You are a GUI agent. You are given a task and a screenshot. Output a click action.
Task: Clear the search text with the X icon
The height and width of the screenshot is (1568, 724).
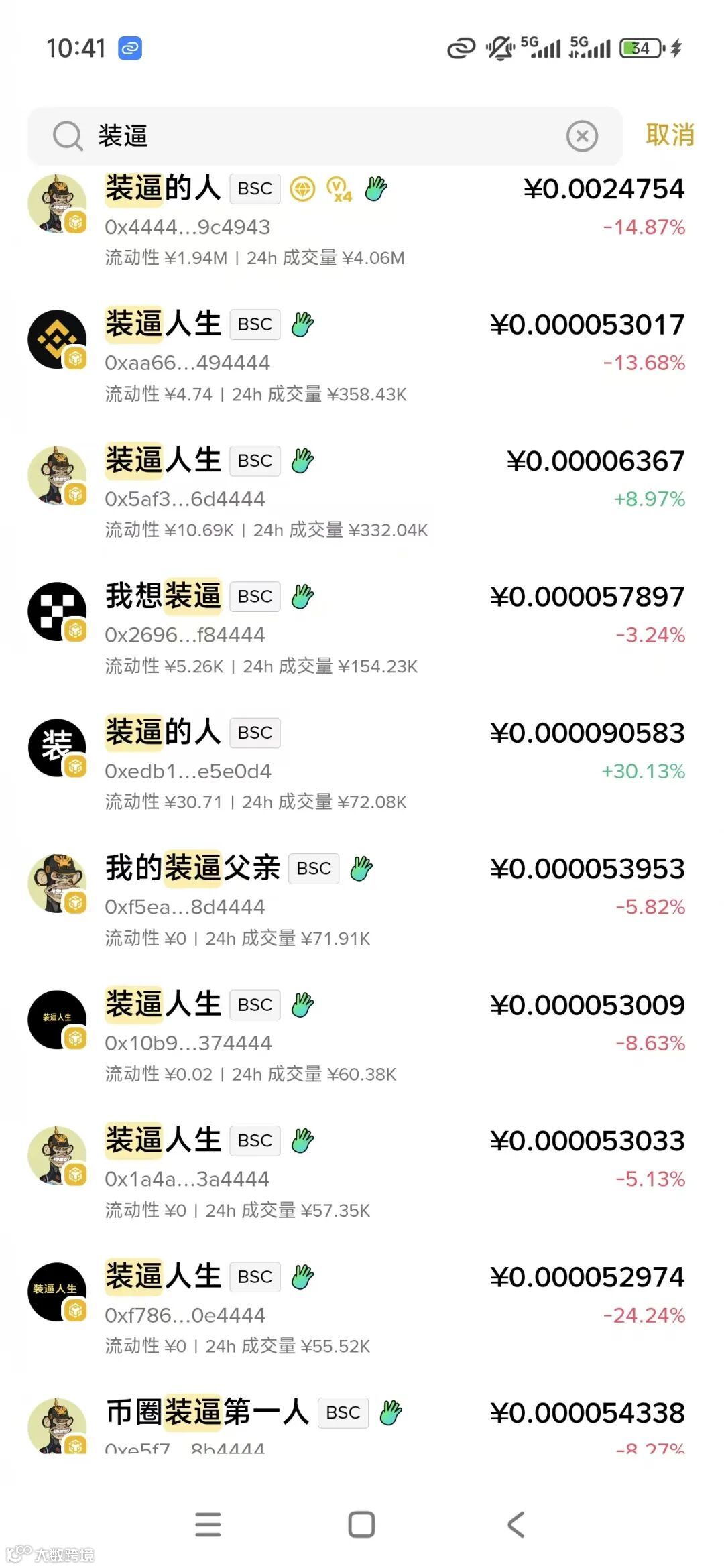click(582, 136)
